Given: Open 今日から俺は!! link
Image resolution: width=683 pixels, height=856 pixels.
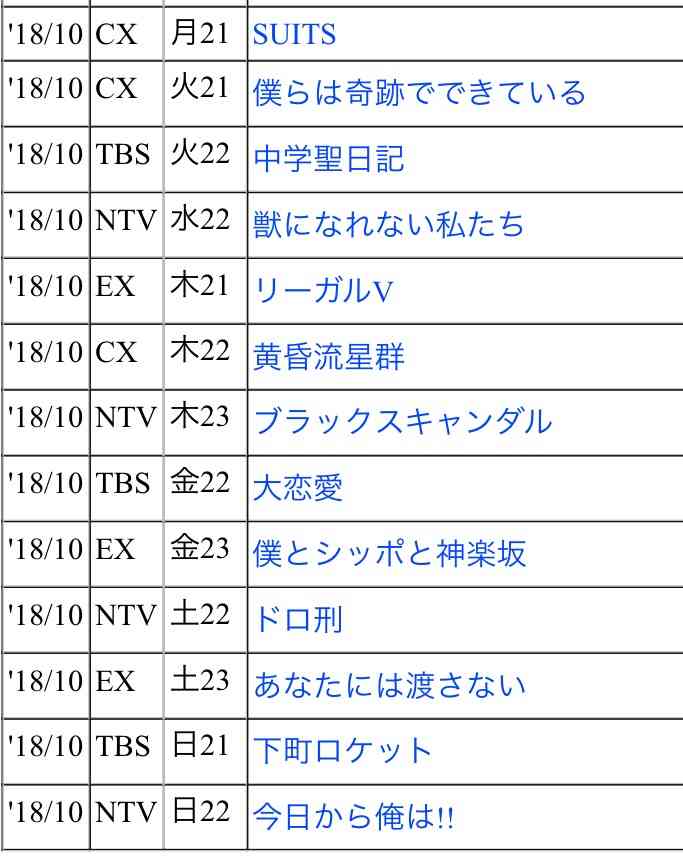Looking at the screenshot, I should pyautogui.click(x=354, y=817).
